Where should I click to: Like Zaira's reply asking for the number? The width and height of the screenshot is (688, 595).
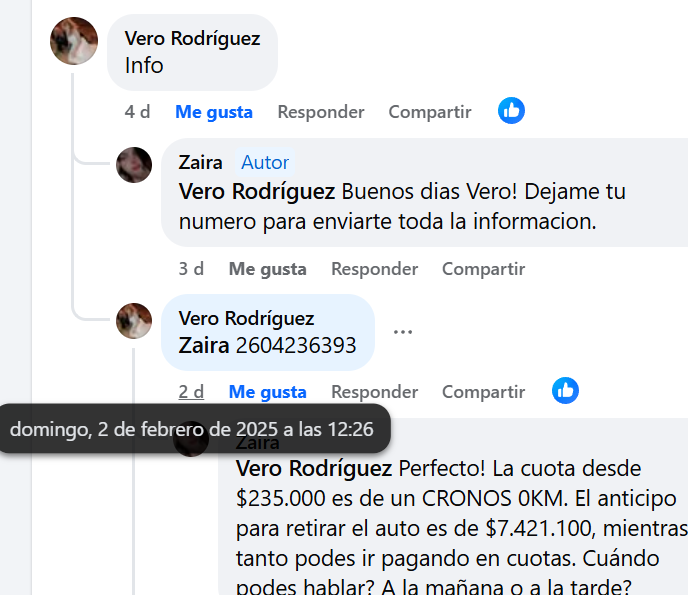pyautogui.click(x=267, y=269)
